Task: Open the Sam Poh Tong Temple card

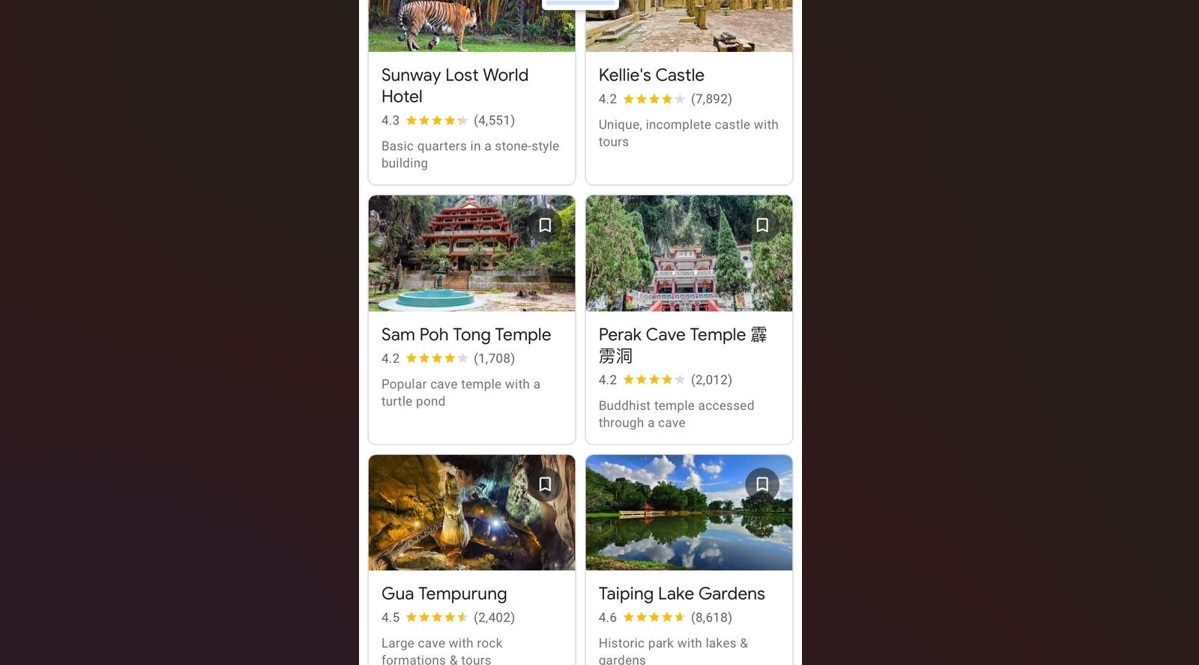Action: pyautogui.click(x=466, y=335)
